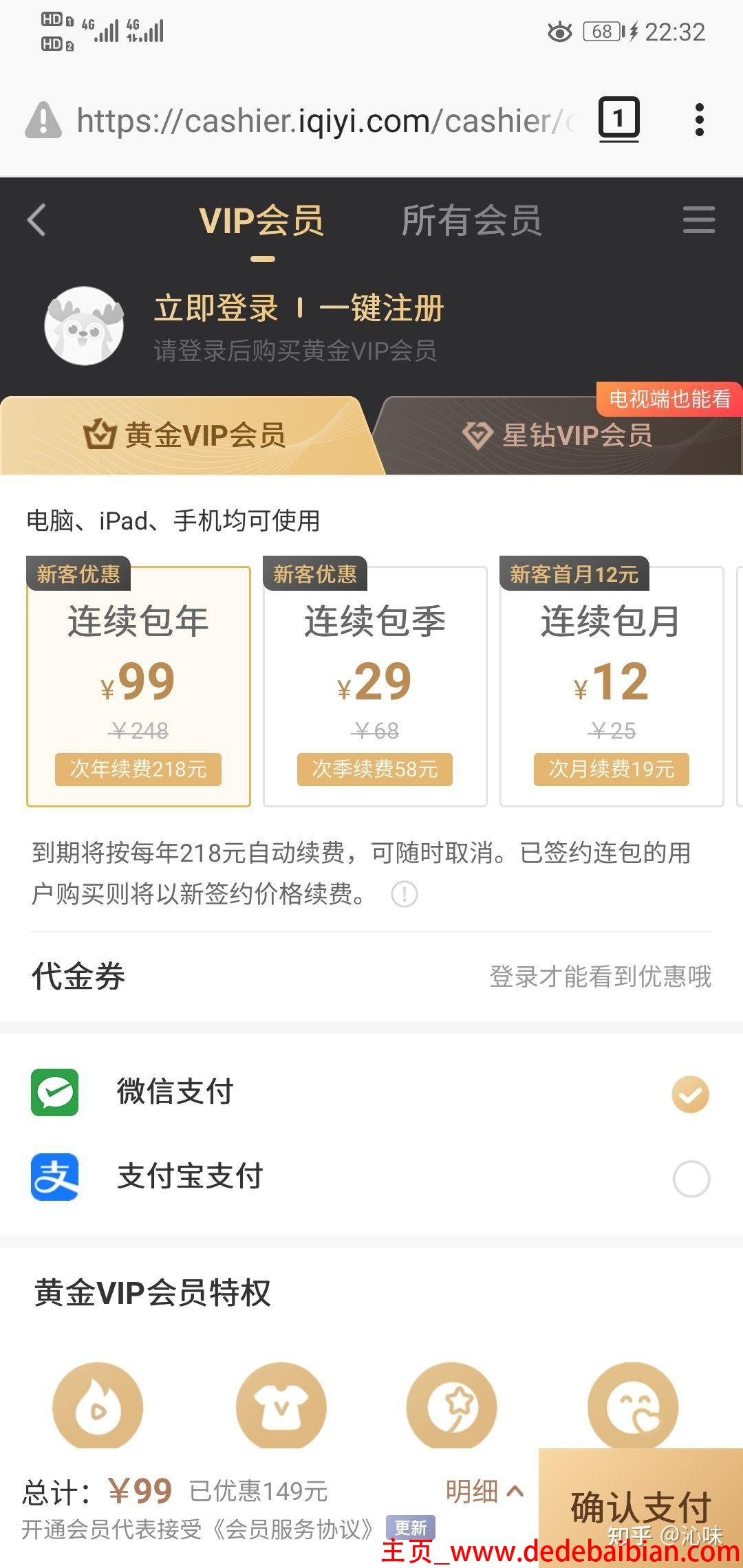
Task: Tap 立即登录 to log in
Action: [x=216, y=308]
